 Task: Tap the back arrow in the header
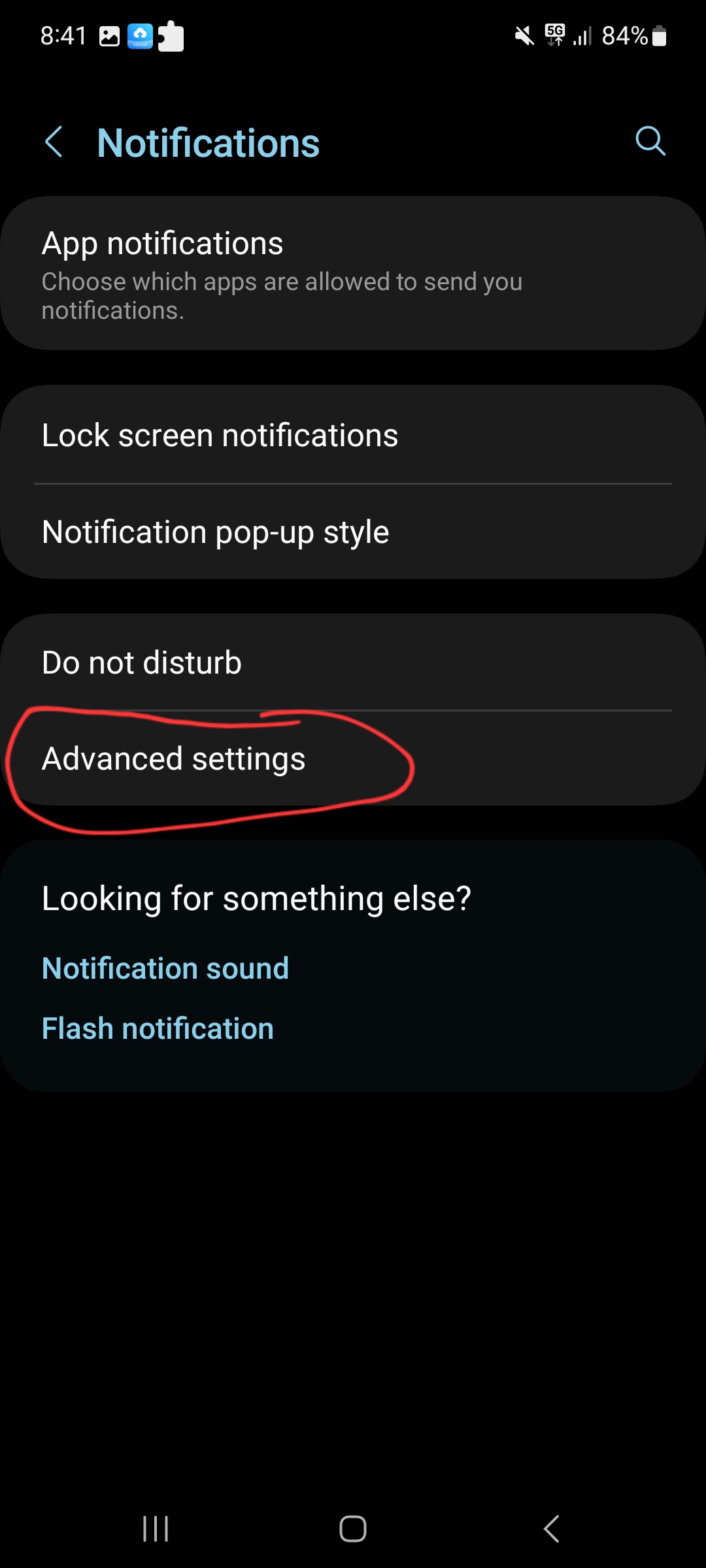tap(54, 140)
